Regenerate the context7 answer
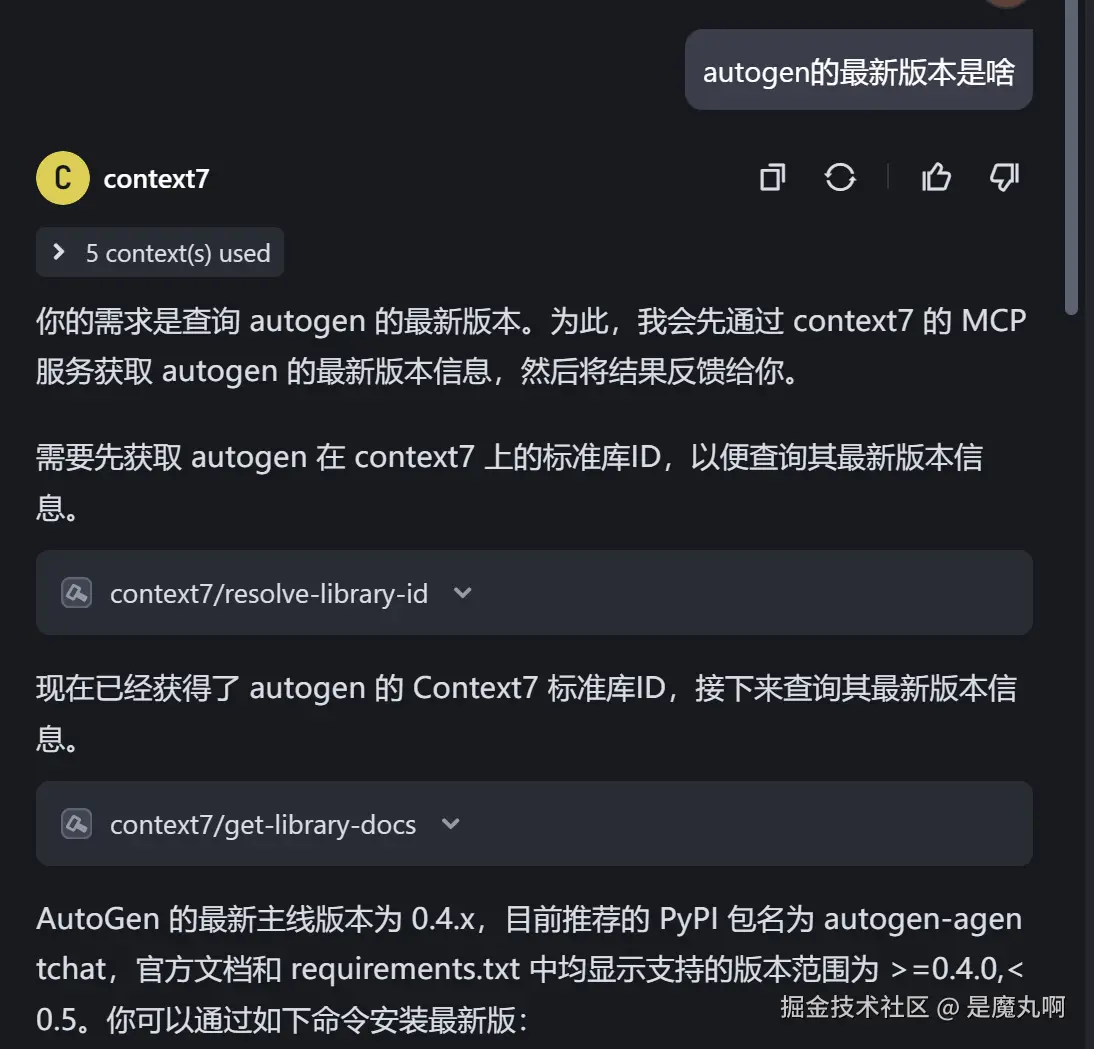The width and height of the screenshot is (1094, 1049). point(840,178)
